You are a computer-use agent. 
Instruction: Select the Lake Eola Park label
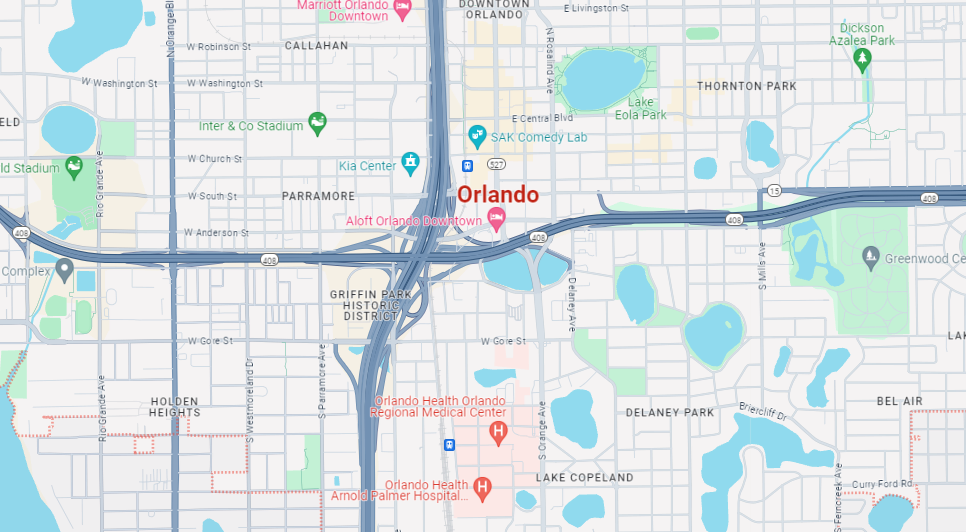tap(646, 108)
